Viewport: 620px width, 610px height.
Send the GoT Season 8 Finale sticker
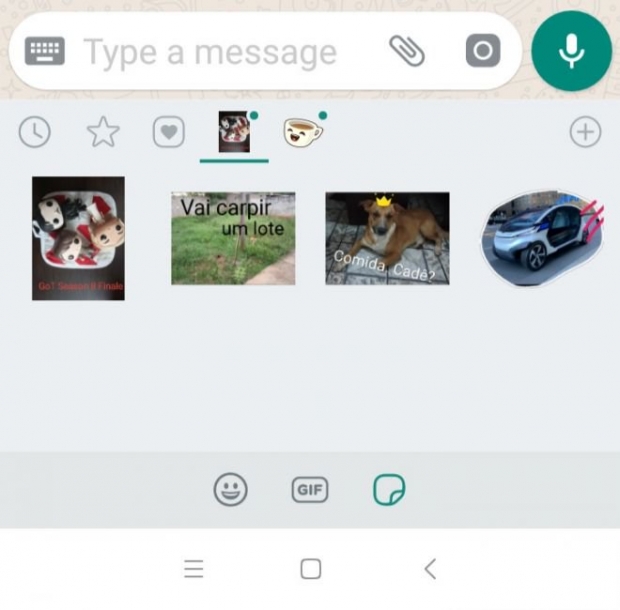click(x=78, y=238)
